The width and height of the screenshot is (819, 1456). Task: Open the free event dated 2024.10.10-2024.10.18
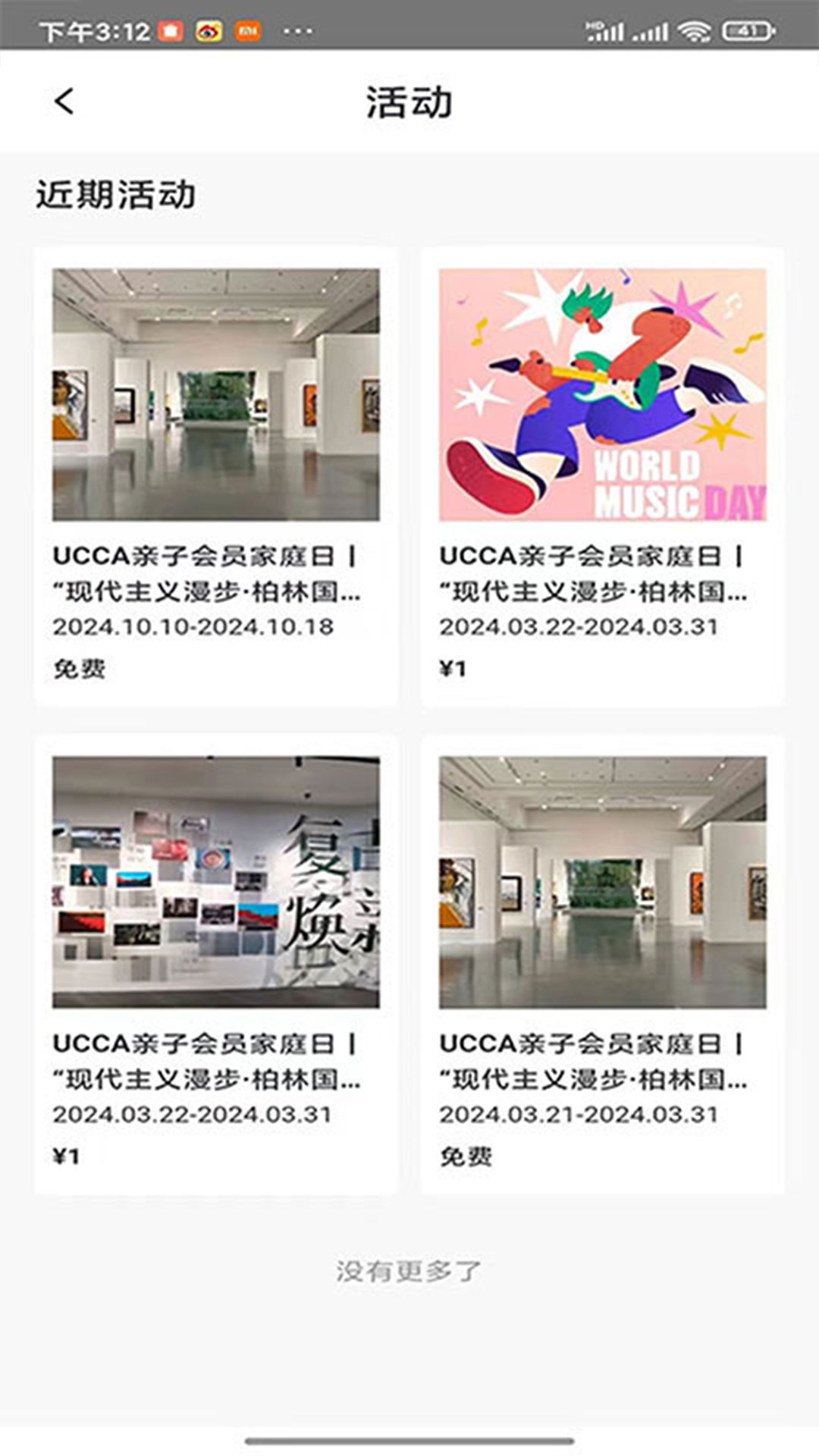pyautogui.click(x=215, y=476)
